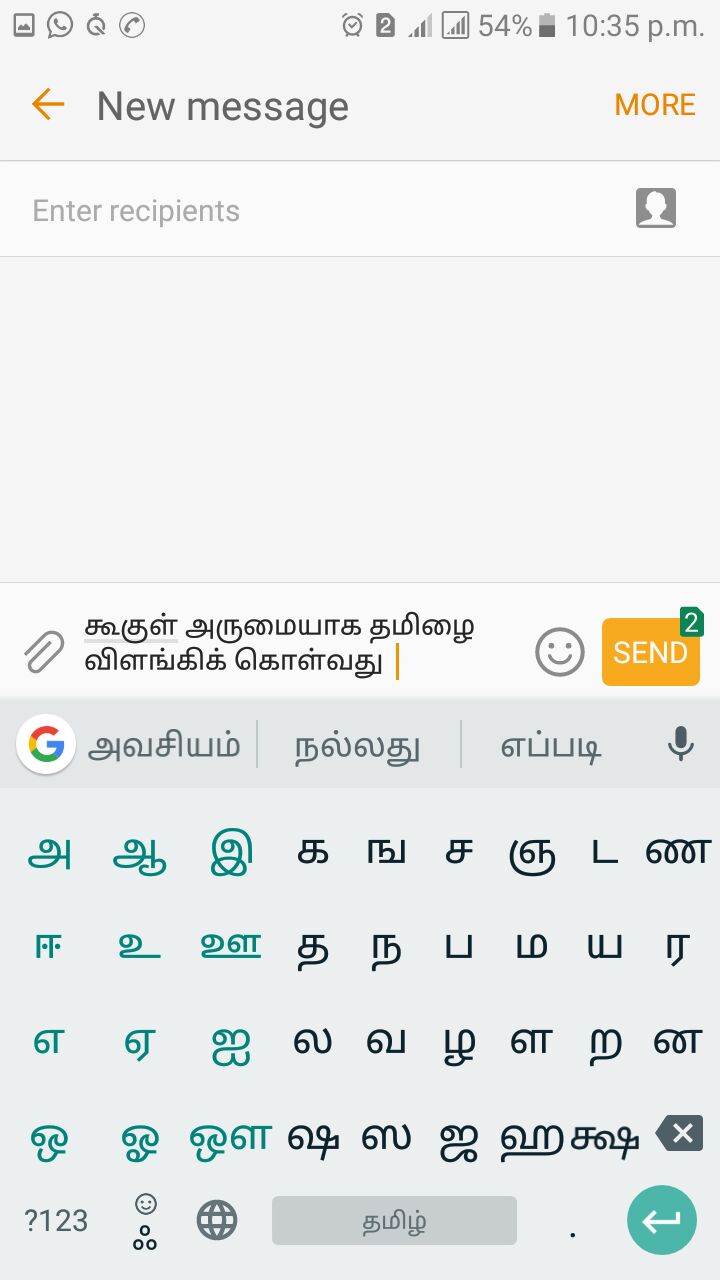Open the Google button on the keyboard
This screenshot has width=720, height=1280.
tap(45, 745)
